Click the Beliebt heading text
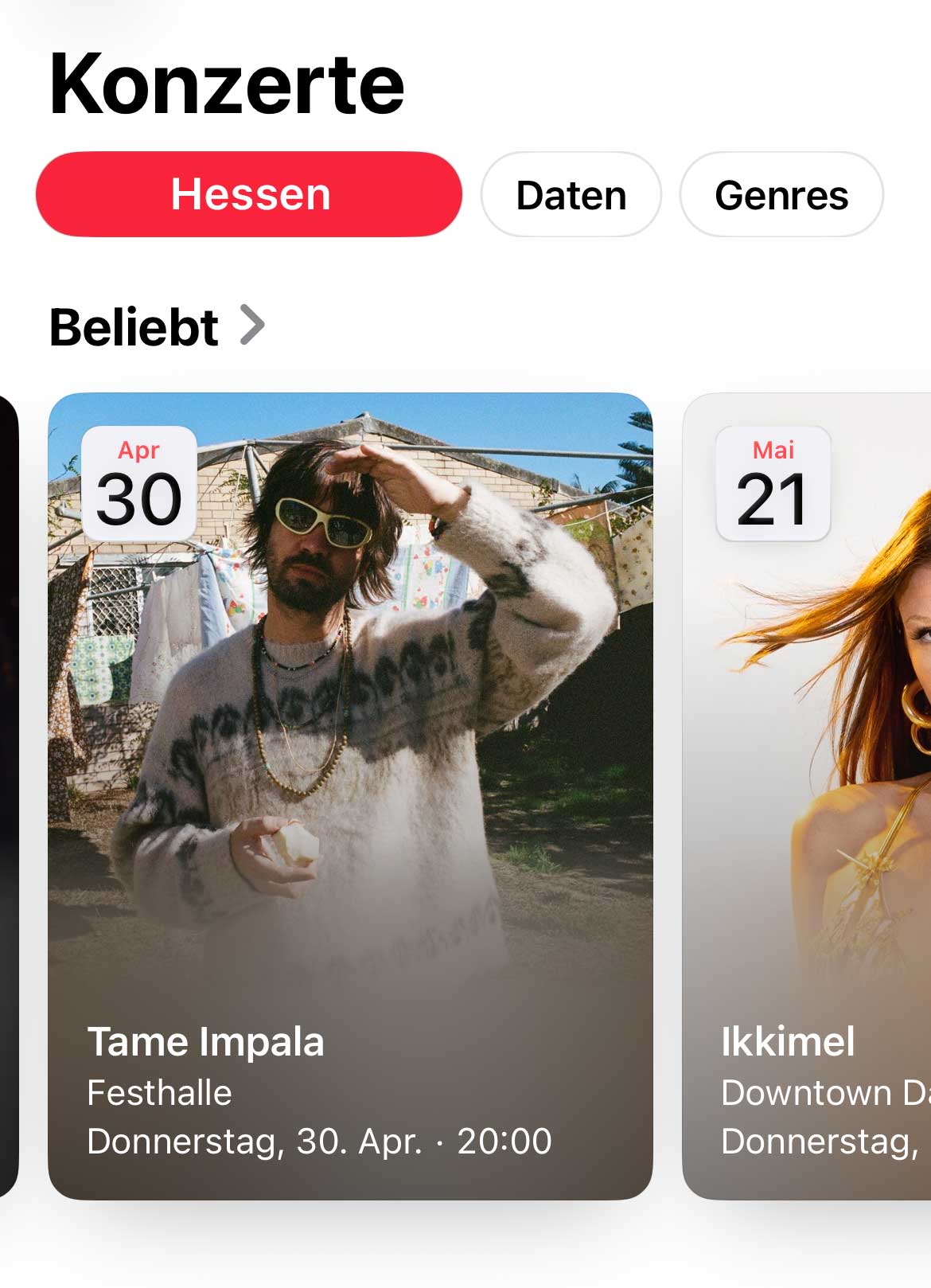The image size is (931, 1288). 133,325
